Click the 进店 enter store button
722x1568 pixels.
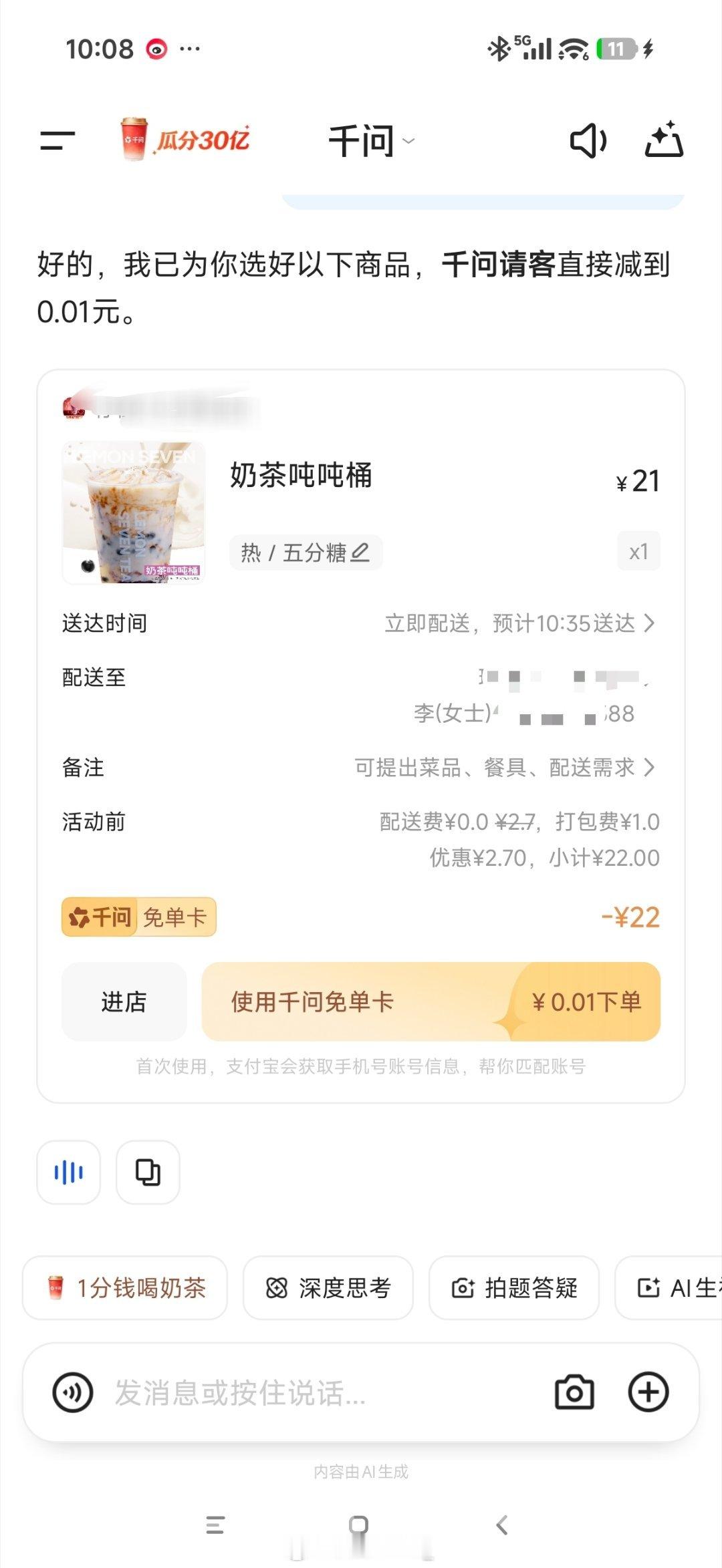pyautogui.click(x=125, y=1001)
